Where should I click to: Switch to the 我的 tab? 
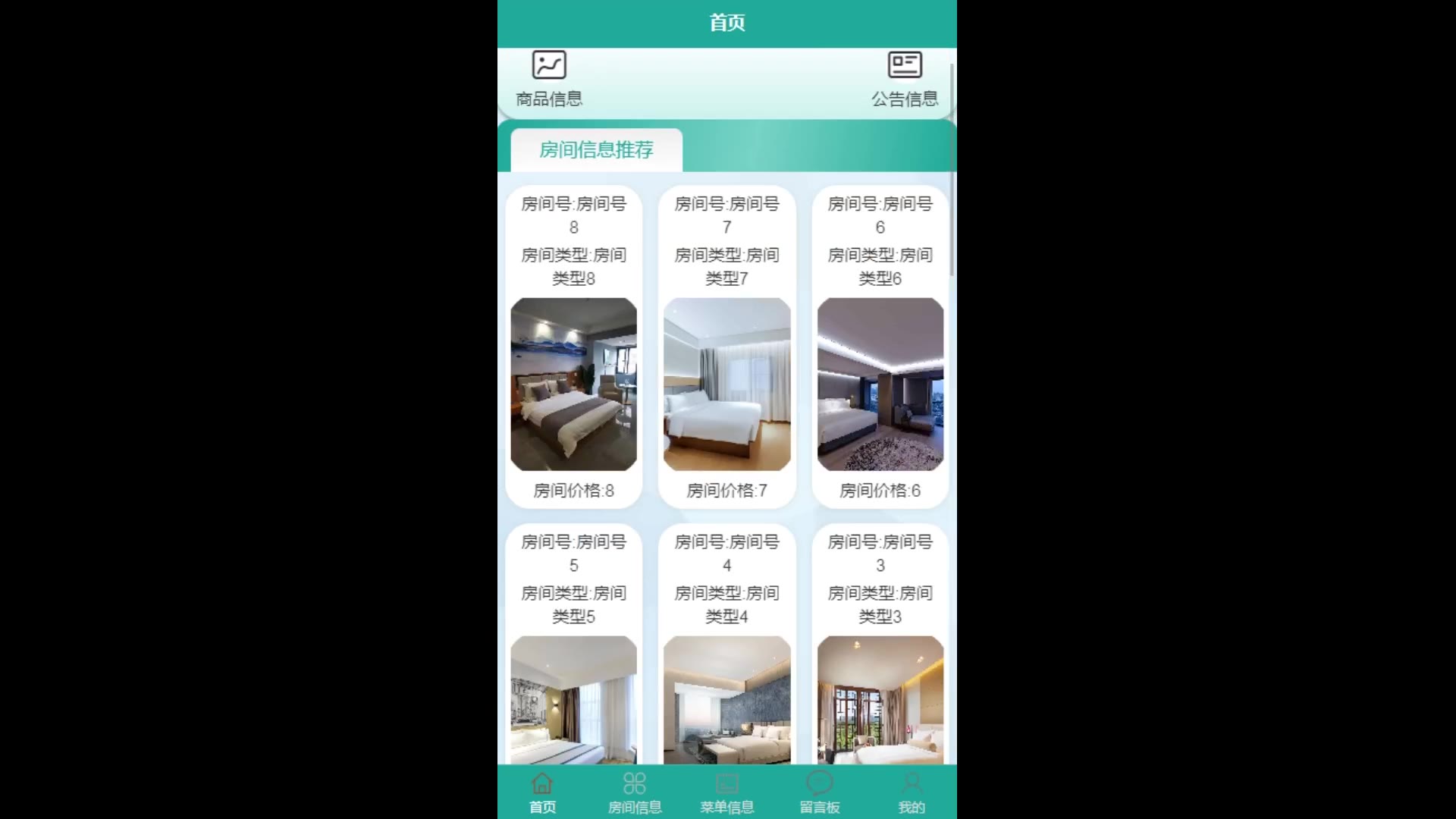912,792
